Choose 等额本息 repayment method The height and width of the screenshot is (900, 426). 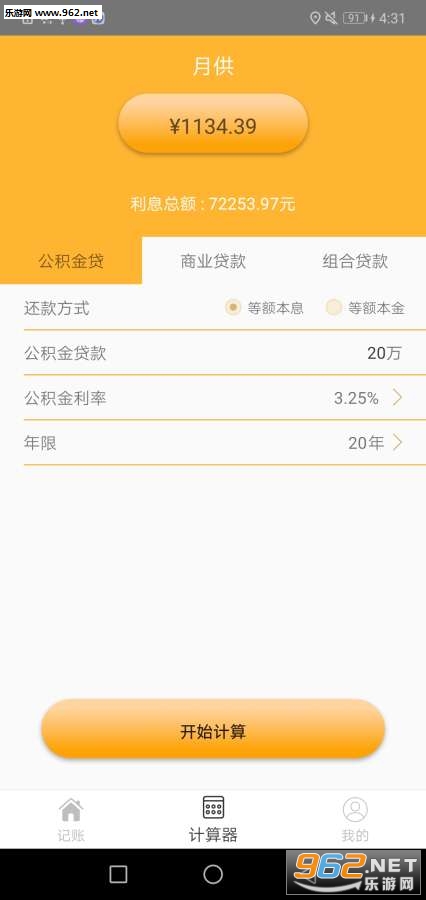[264, 308]
